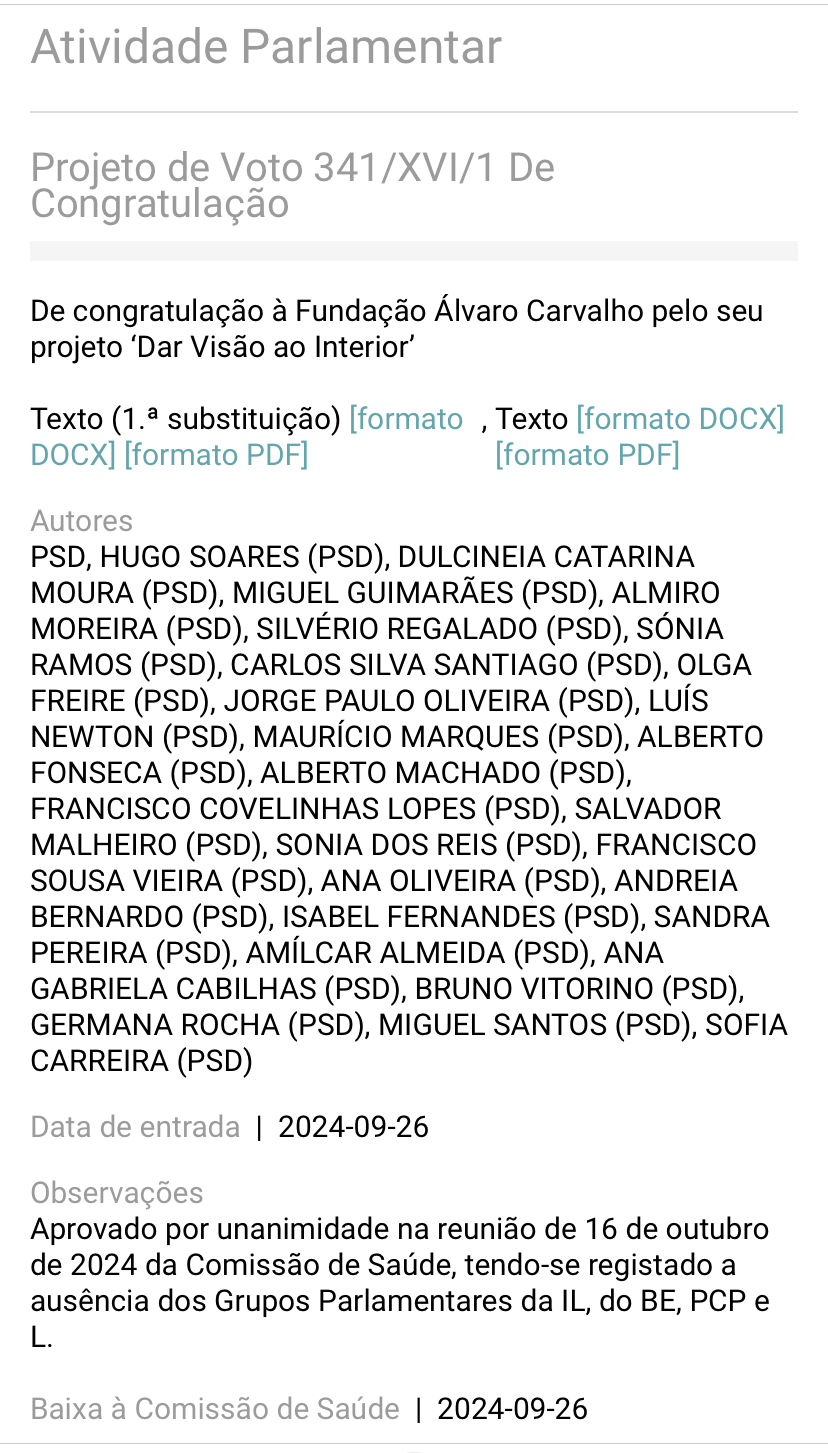Open DOCX format of the 1.ª substituição text
The height and width of the screenshot is (1453, 828).
[x=406, y=419]
